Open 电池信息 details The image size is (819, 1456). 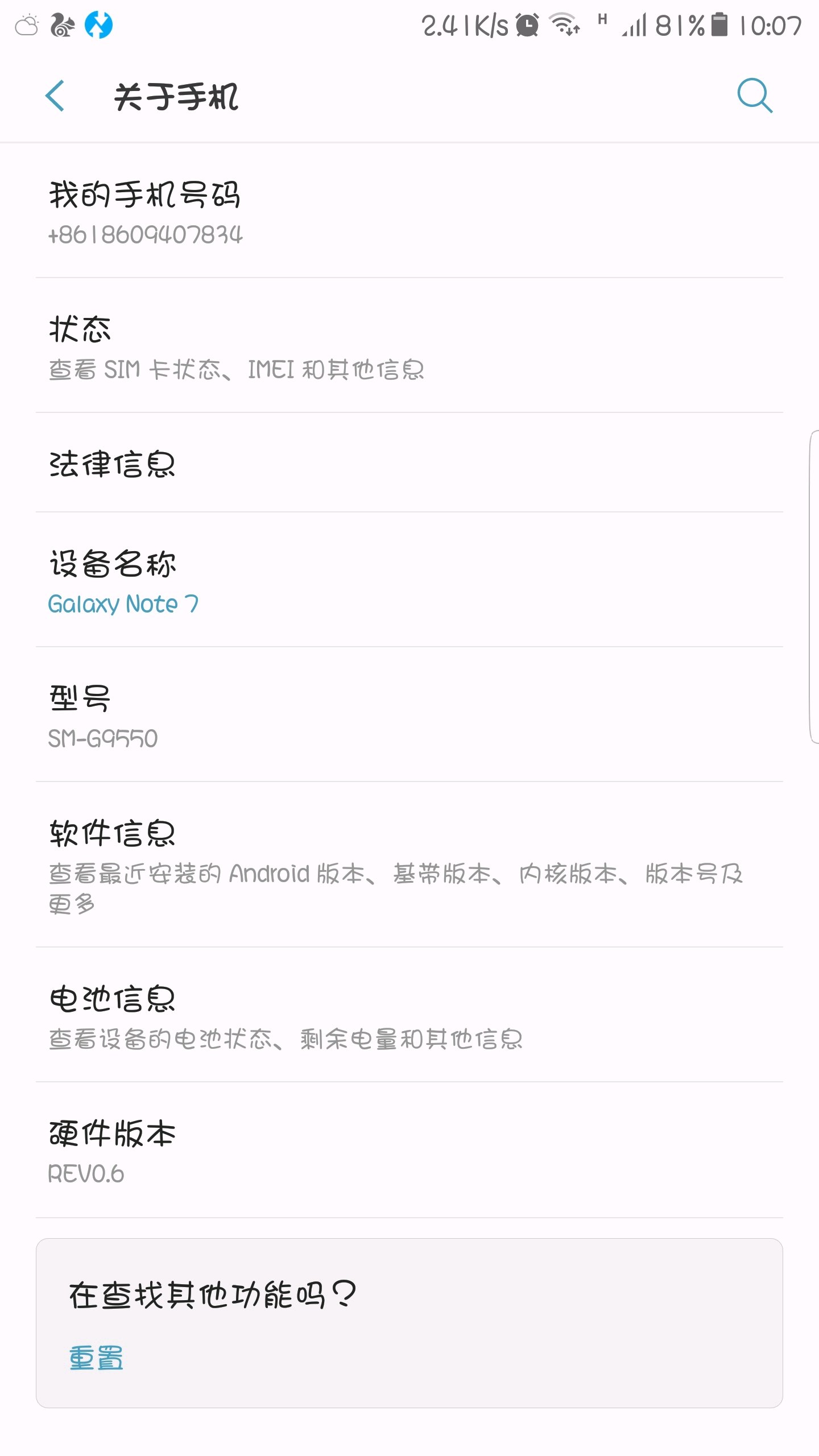coord(409,1015)
